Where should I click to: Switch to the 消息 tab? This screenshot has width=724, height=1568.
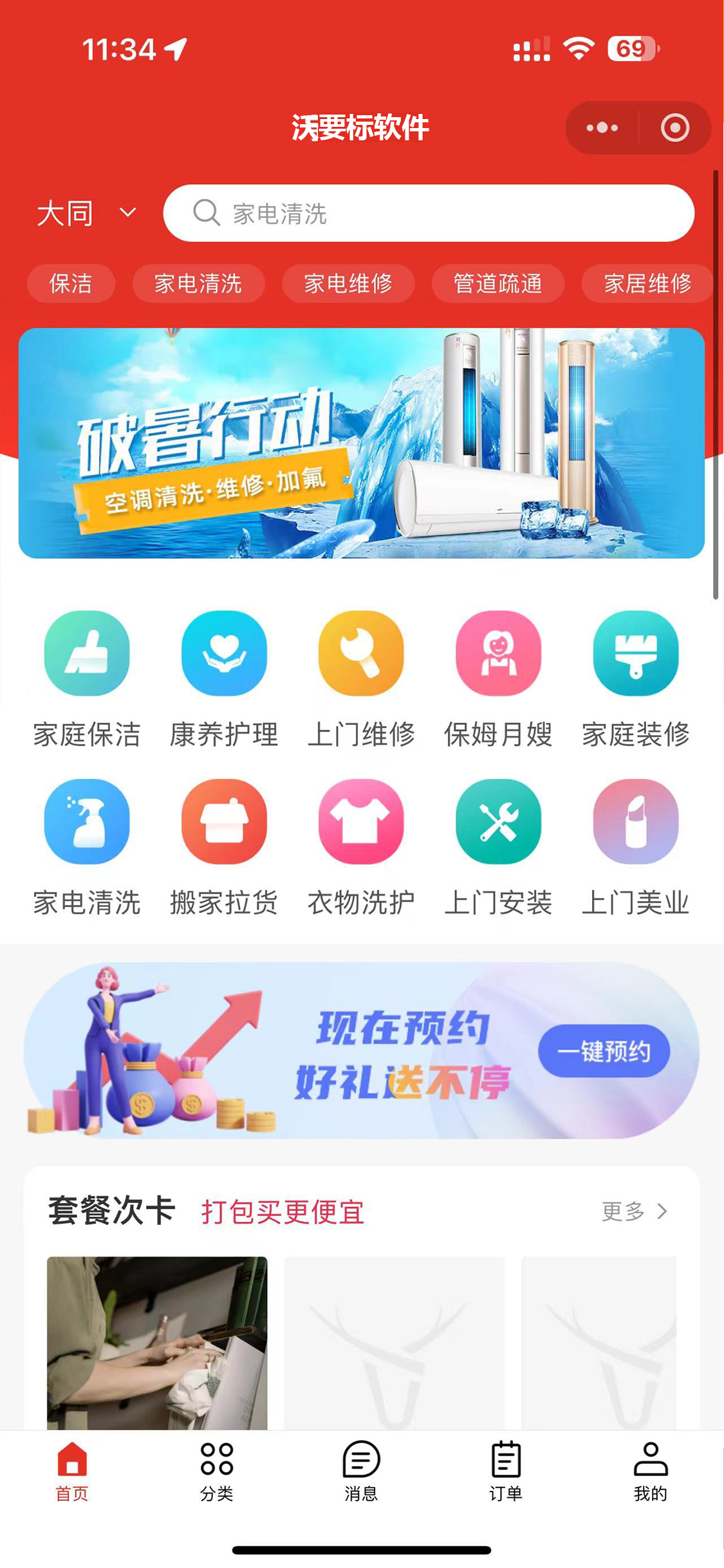click(361, 1471)
